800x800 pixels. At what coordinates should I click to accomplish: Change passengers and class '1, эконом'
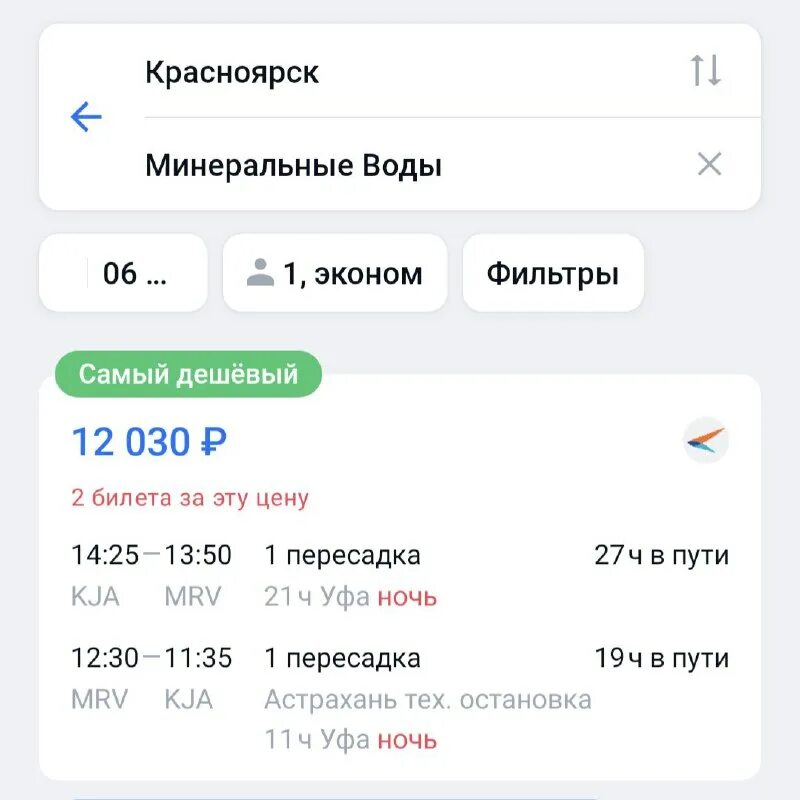coord(335,273)
